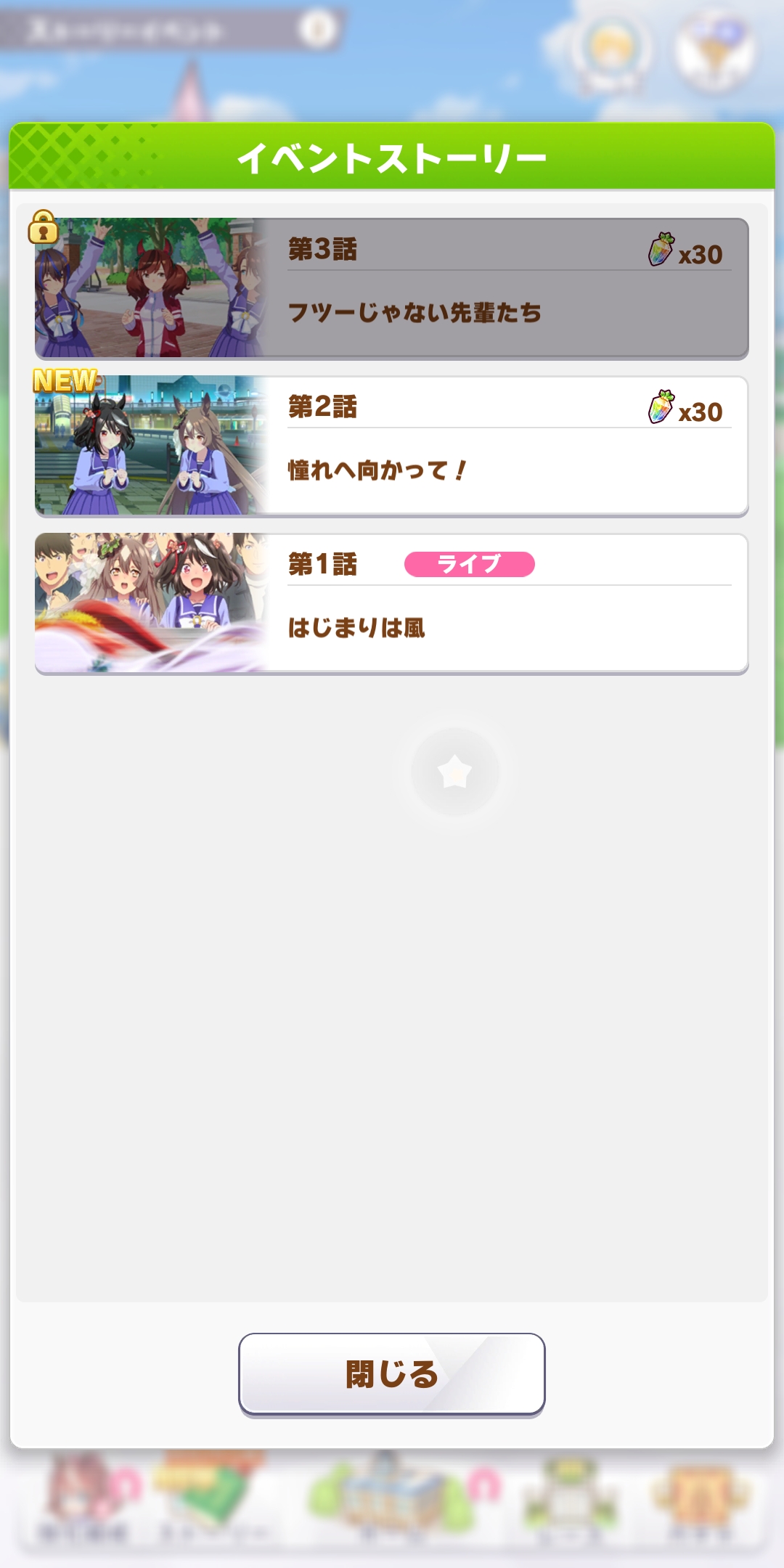
Task: Open episode 1 はじまりは風
Action: 392,603
